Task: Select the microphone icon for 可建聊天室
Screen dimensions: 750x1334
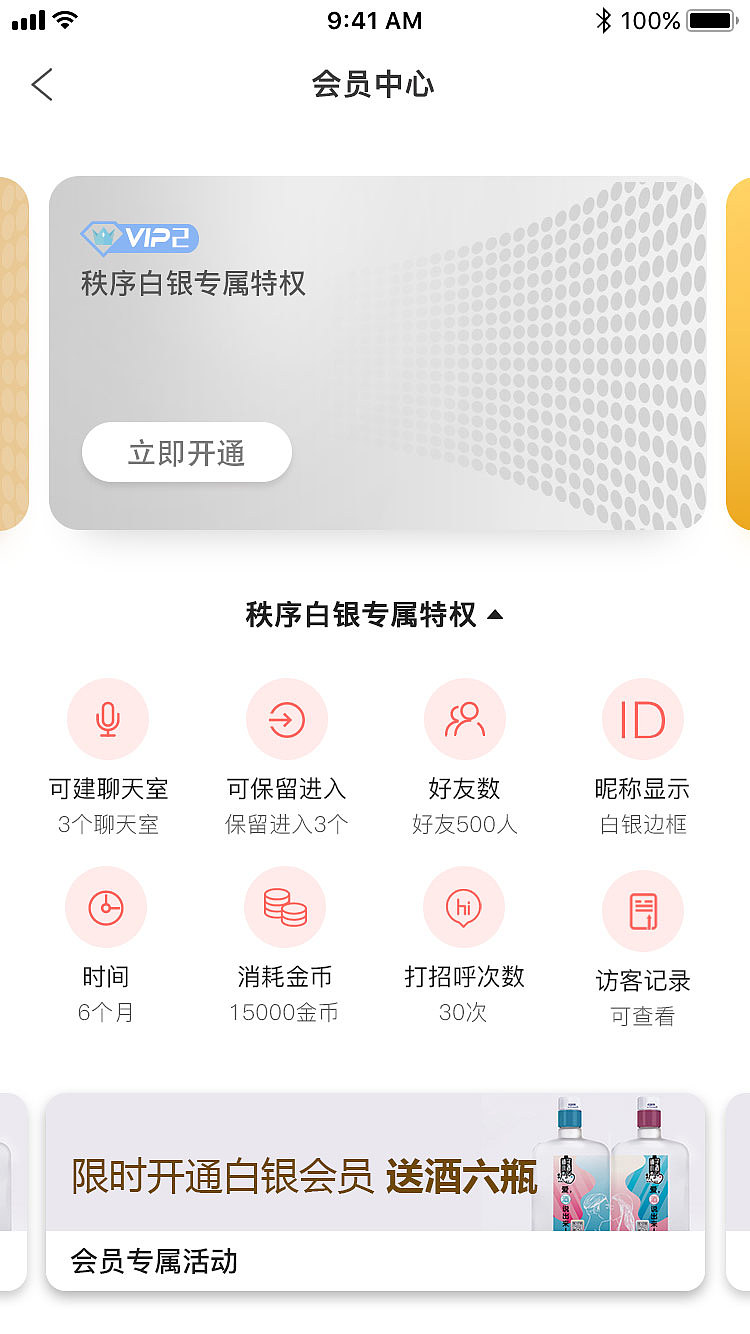Action: pyautogui.click(x=107, y=718)
